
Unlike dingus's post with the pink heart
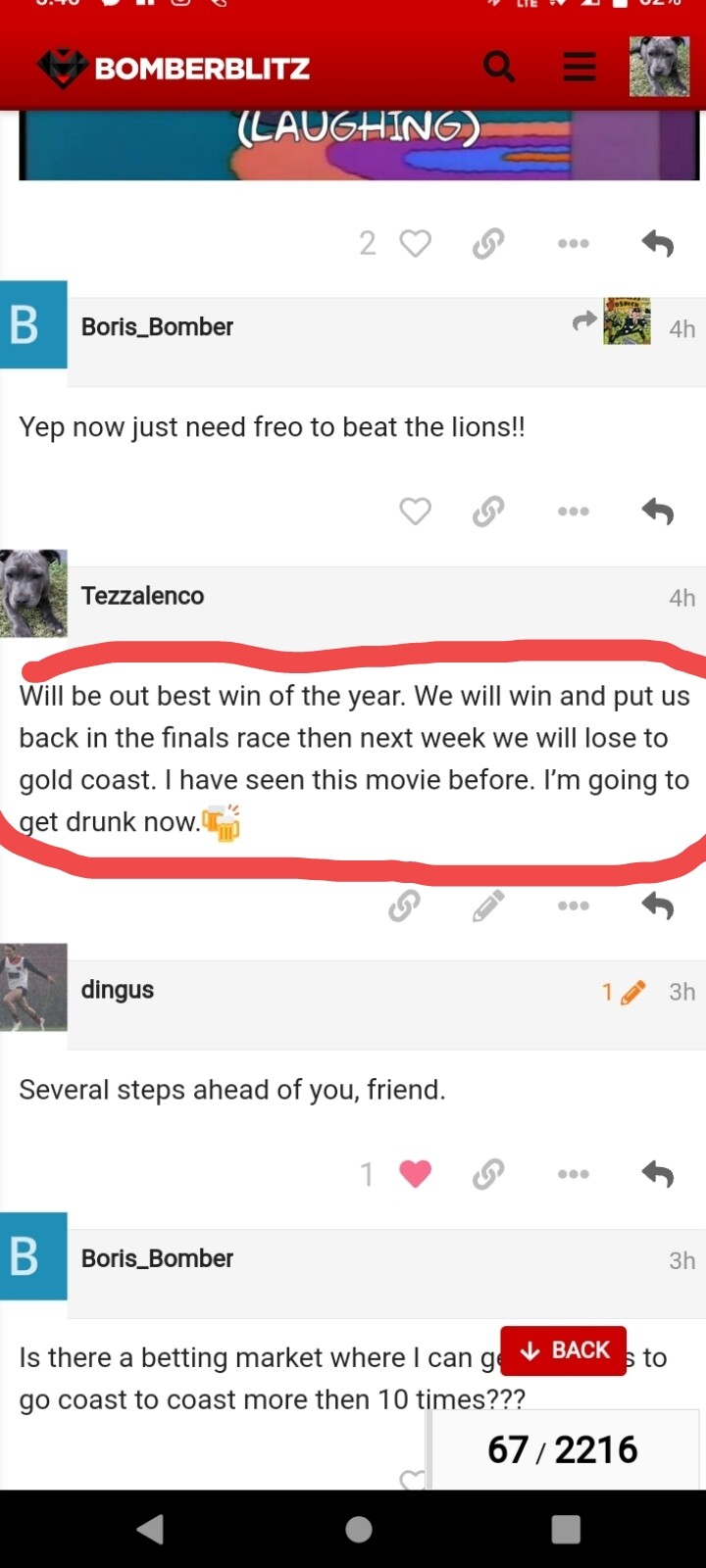coord(415,1174)
